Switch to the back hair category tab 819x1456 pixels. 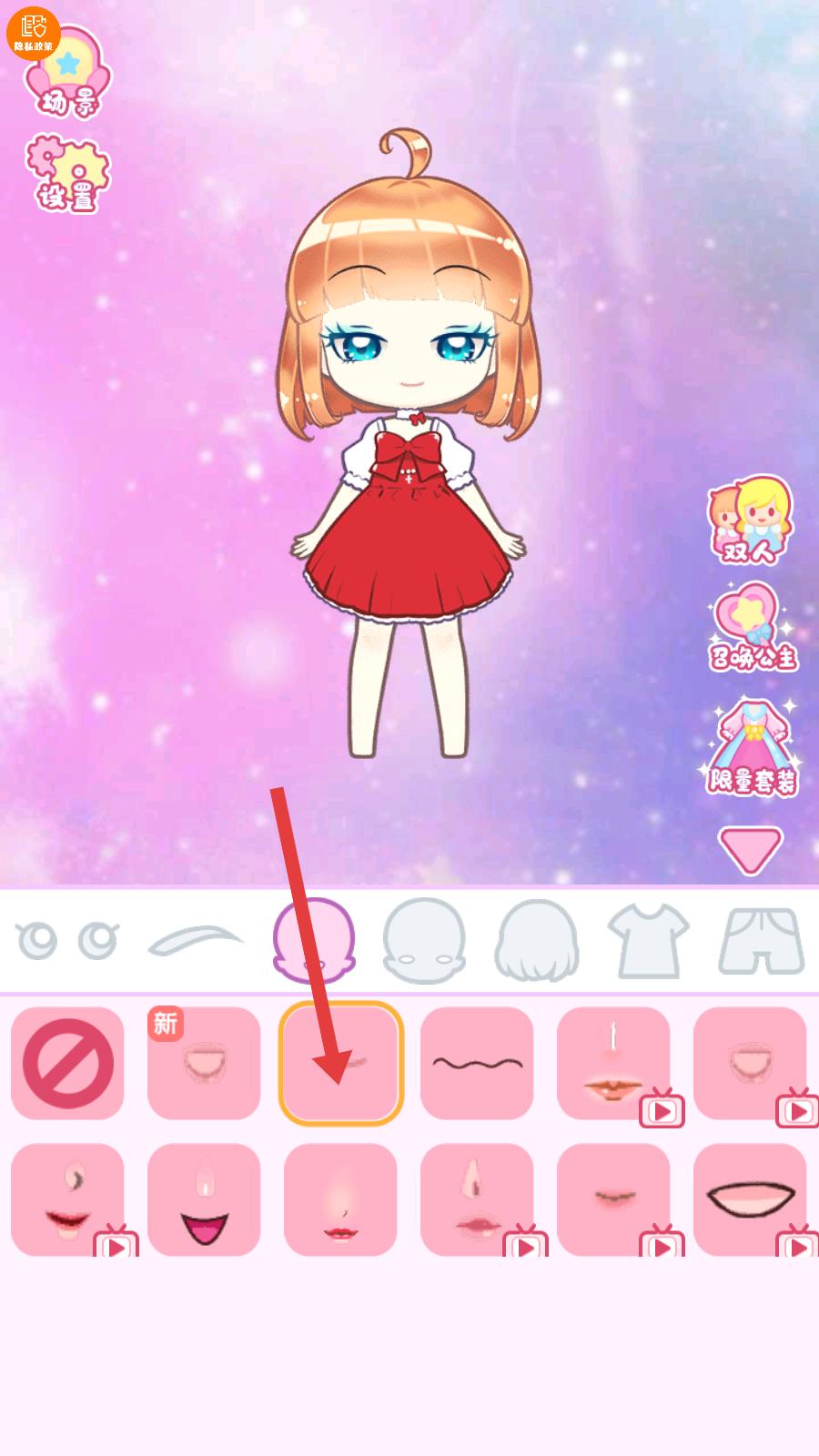537,940
